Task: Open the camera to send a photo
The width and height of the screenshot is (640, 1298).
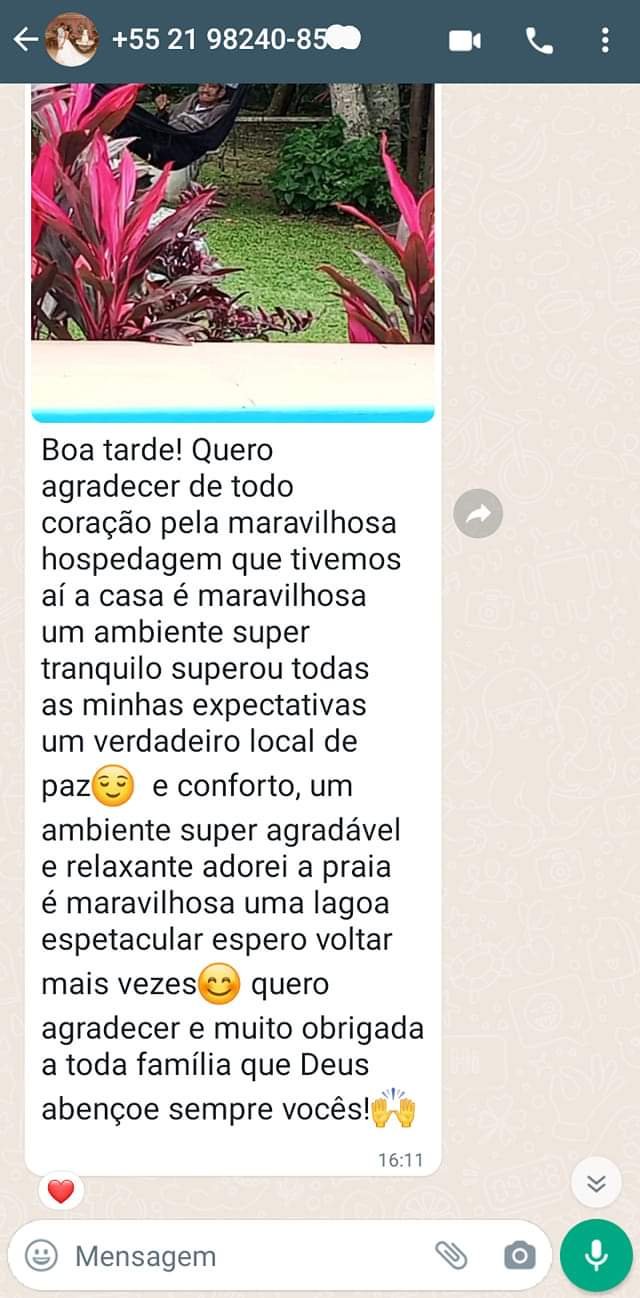Action: click(519, 1255)
